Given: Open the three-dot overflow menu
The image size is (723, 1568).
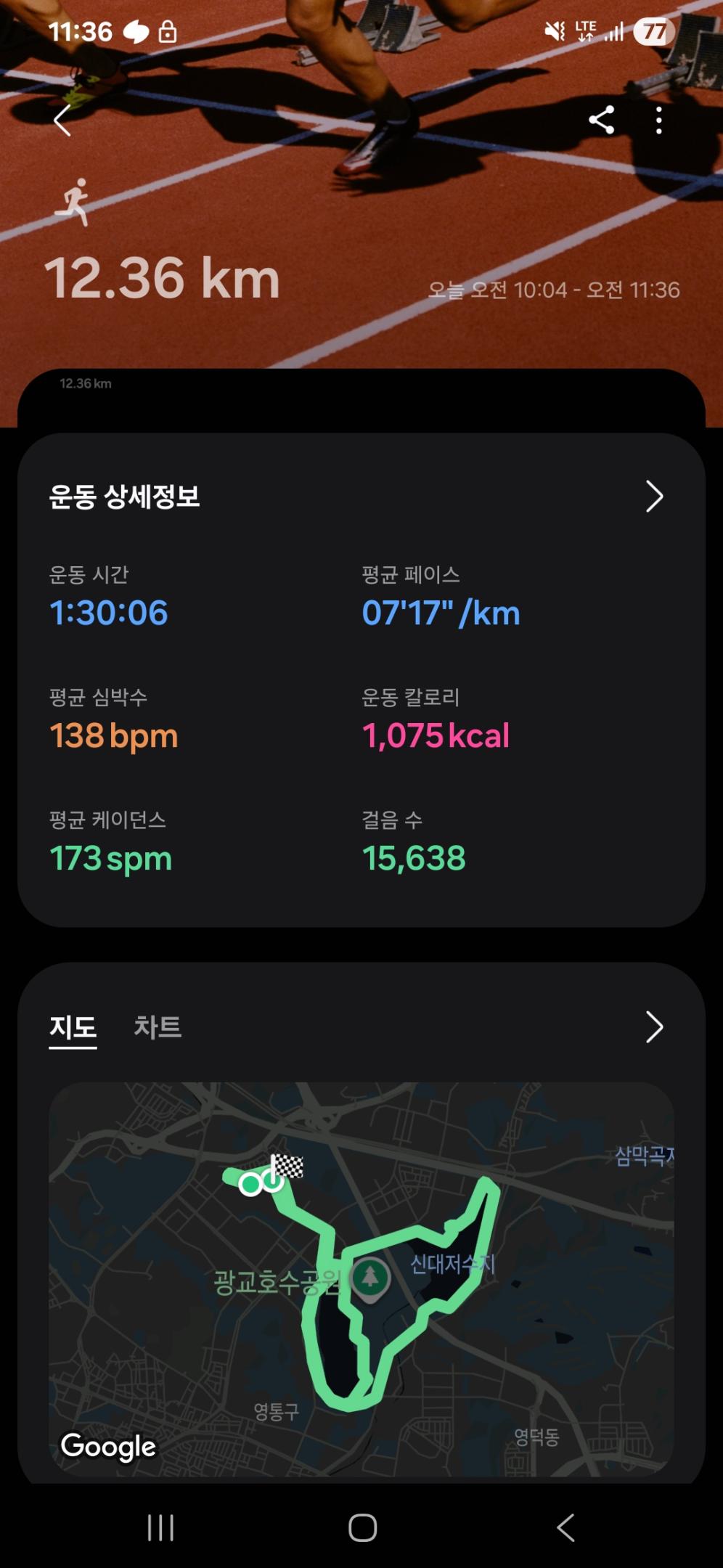Looking at the screenshot, I should tap(658, 121).
